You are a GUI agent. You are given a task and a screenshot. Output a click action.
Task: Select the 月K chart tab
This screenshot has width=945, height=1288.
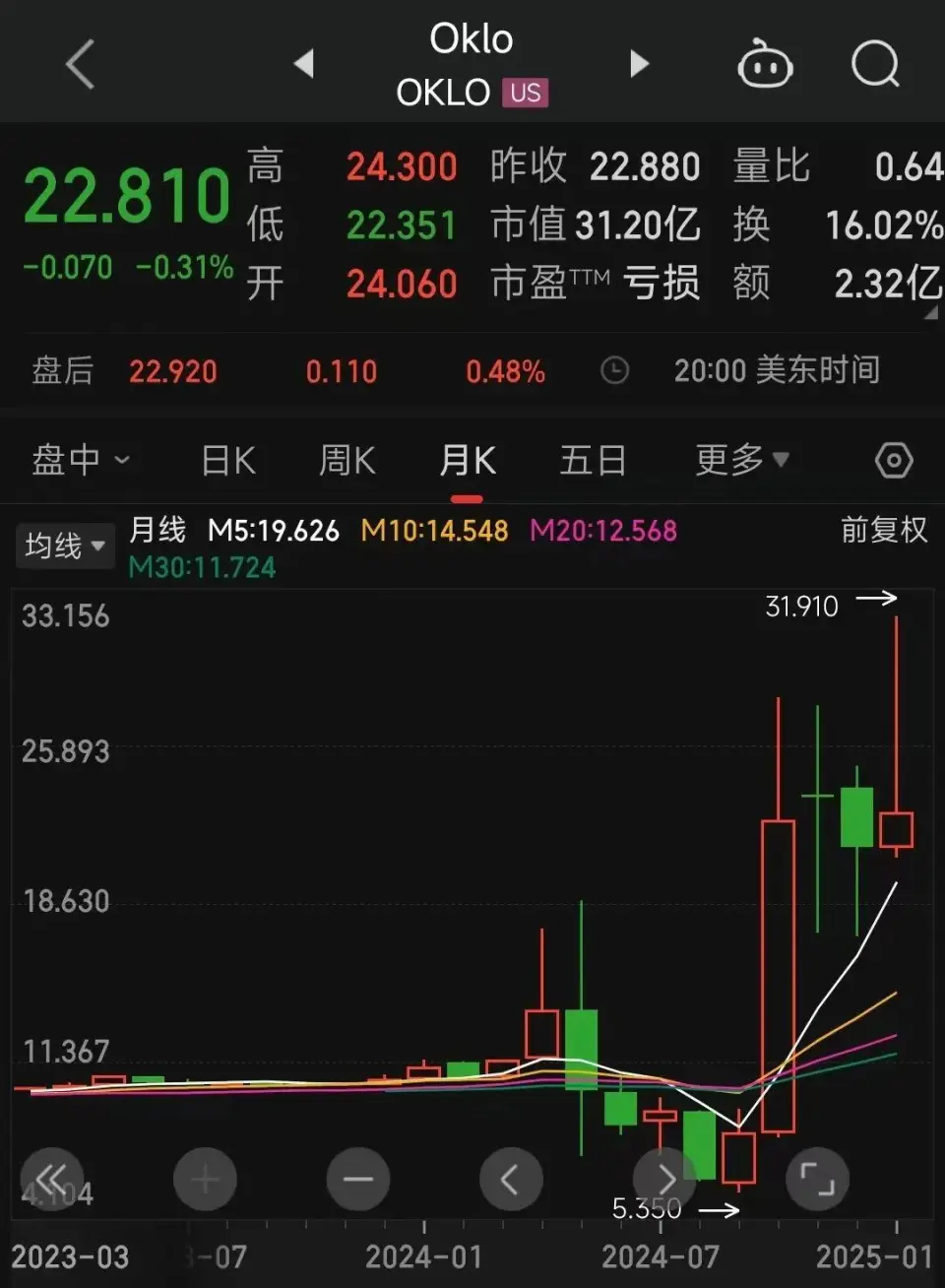click(x=468, y=460)
